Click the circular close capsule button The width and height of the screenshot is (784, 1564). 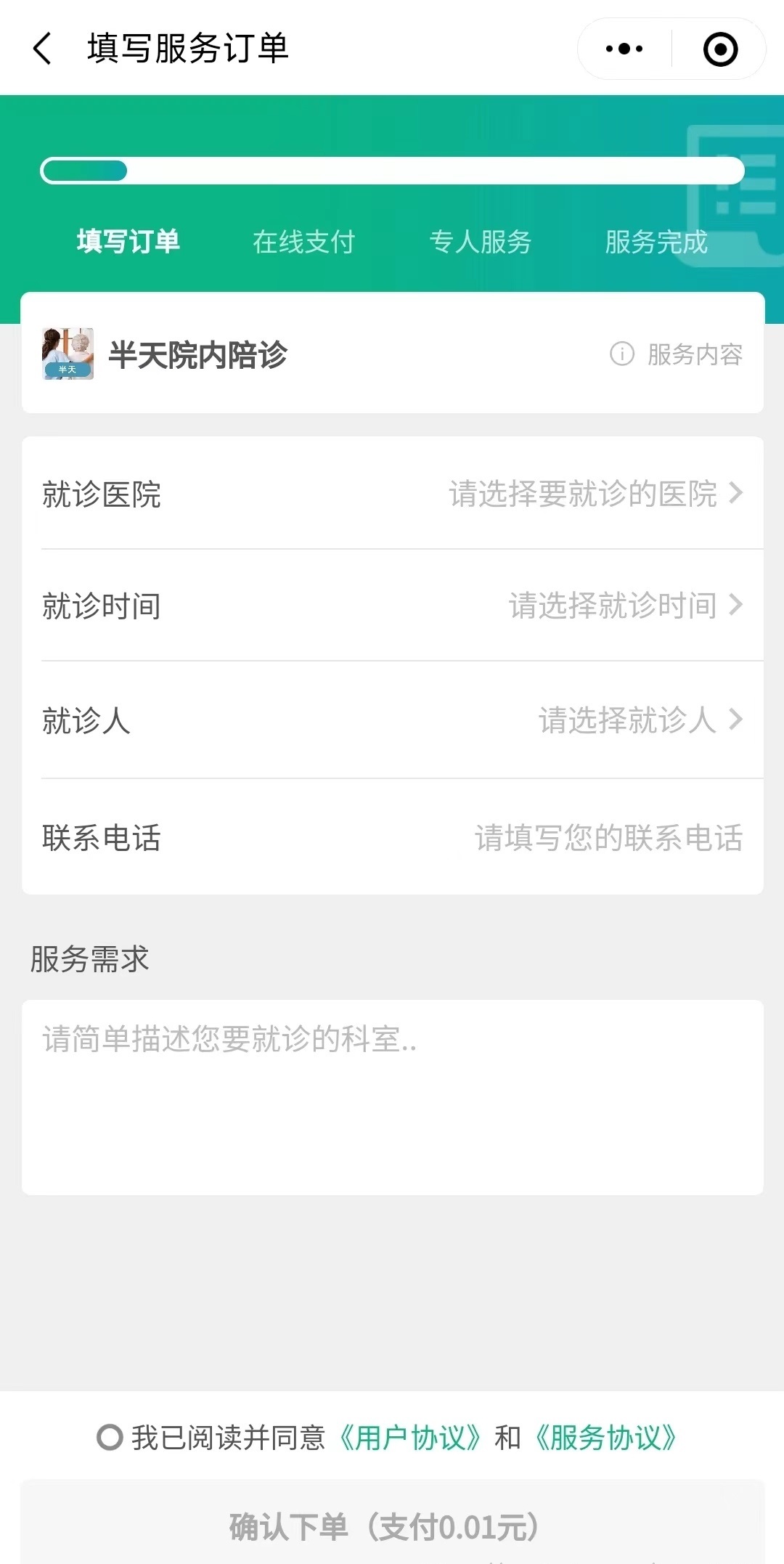tap(719, 47)
